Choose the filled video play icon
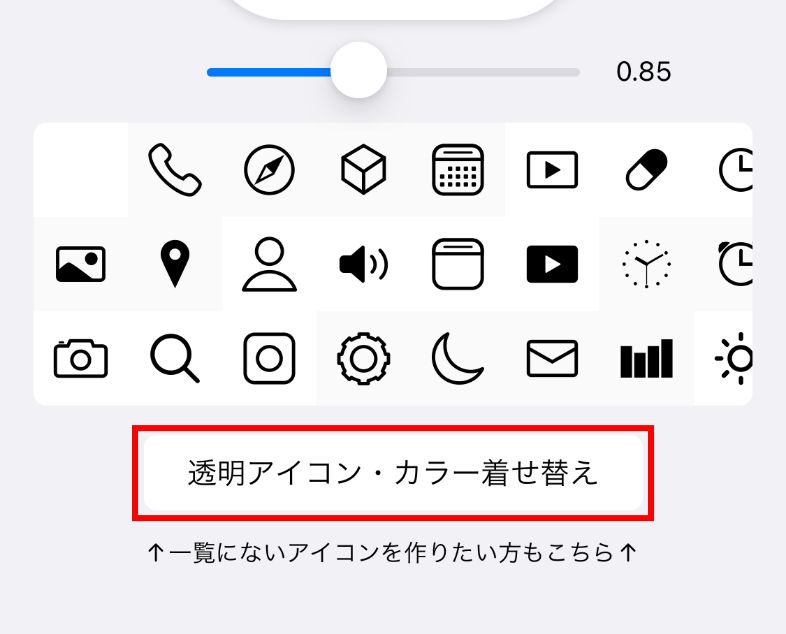 coord(552,264)
